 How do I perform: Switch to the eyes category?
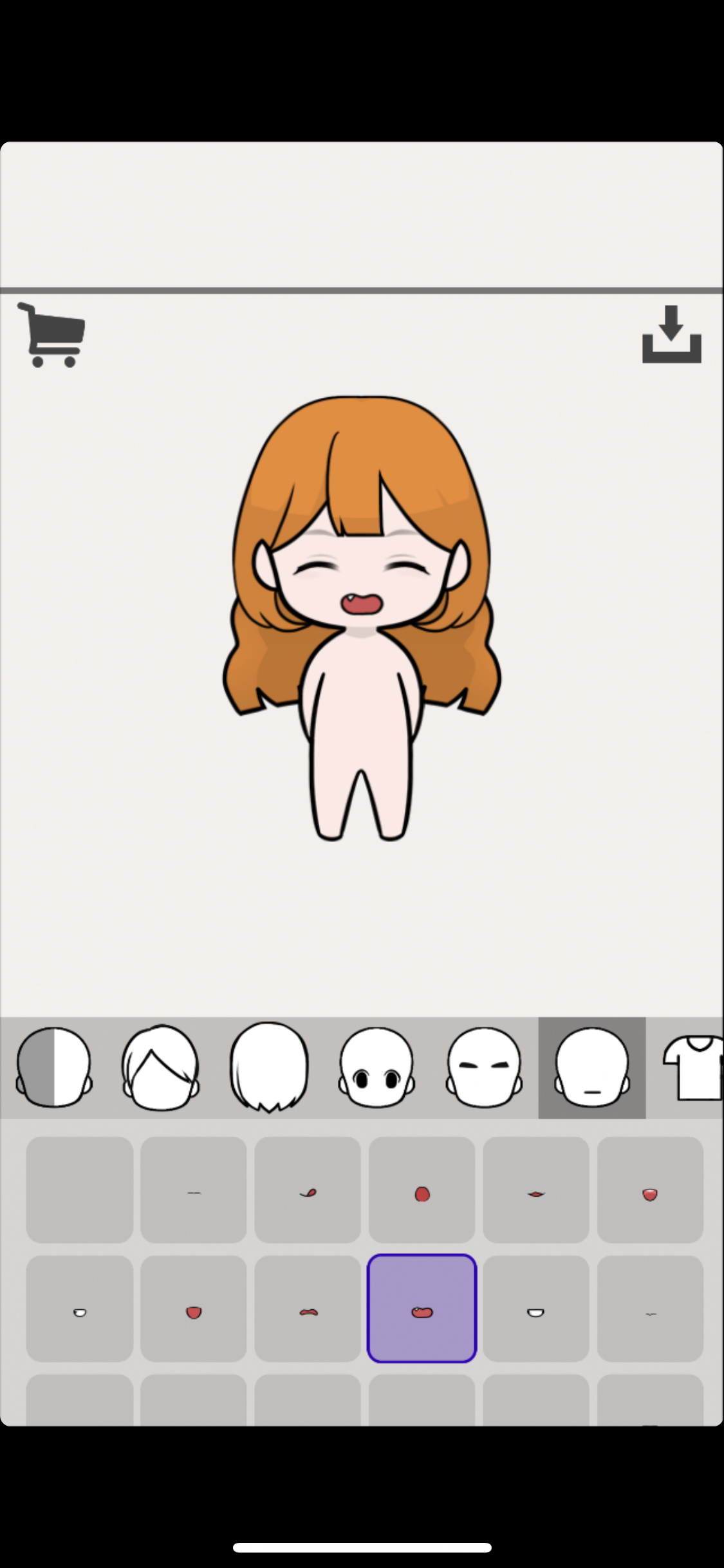pos(376,1068)
